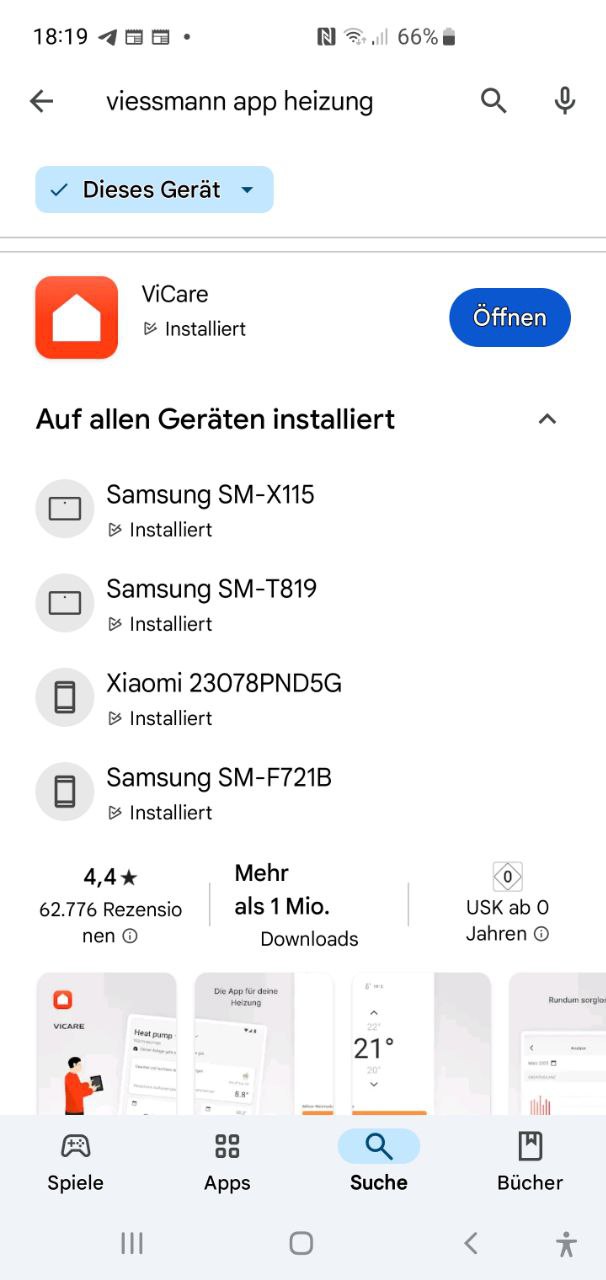Select the Suche tab
Screen dimensions: 606x1280
(379, 1162)
